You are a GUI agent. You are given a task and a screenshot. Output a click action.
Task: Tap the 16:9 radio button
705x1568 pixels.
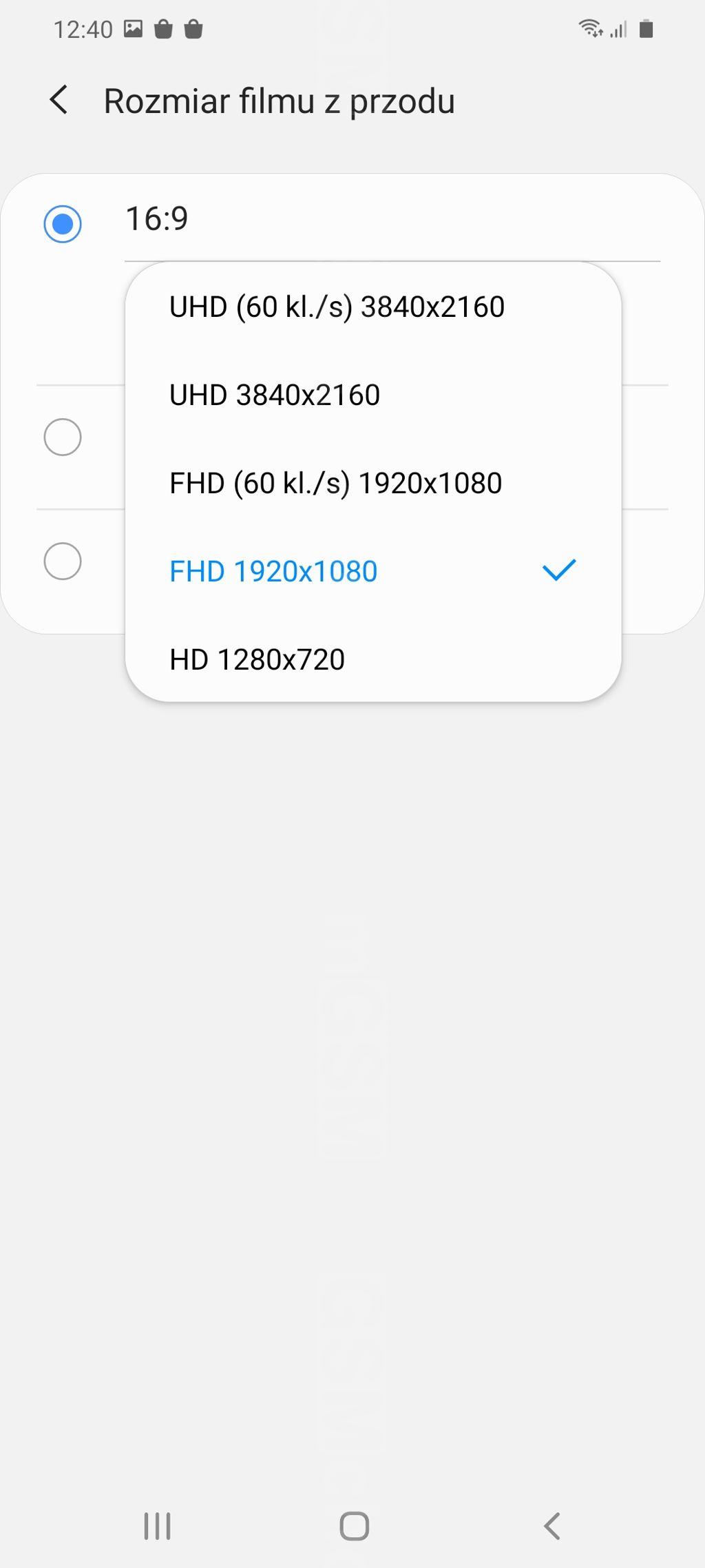(x=63, y=224)
